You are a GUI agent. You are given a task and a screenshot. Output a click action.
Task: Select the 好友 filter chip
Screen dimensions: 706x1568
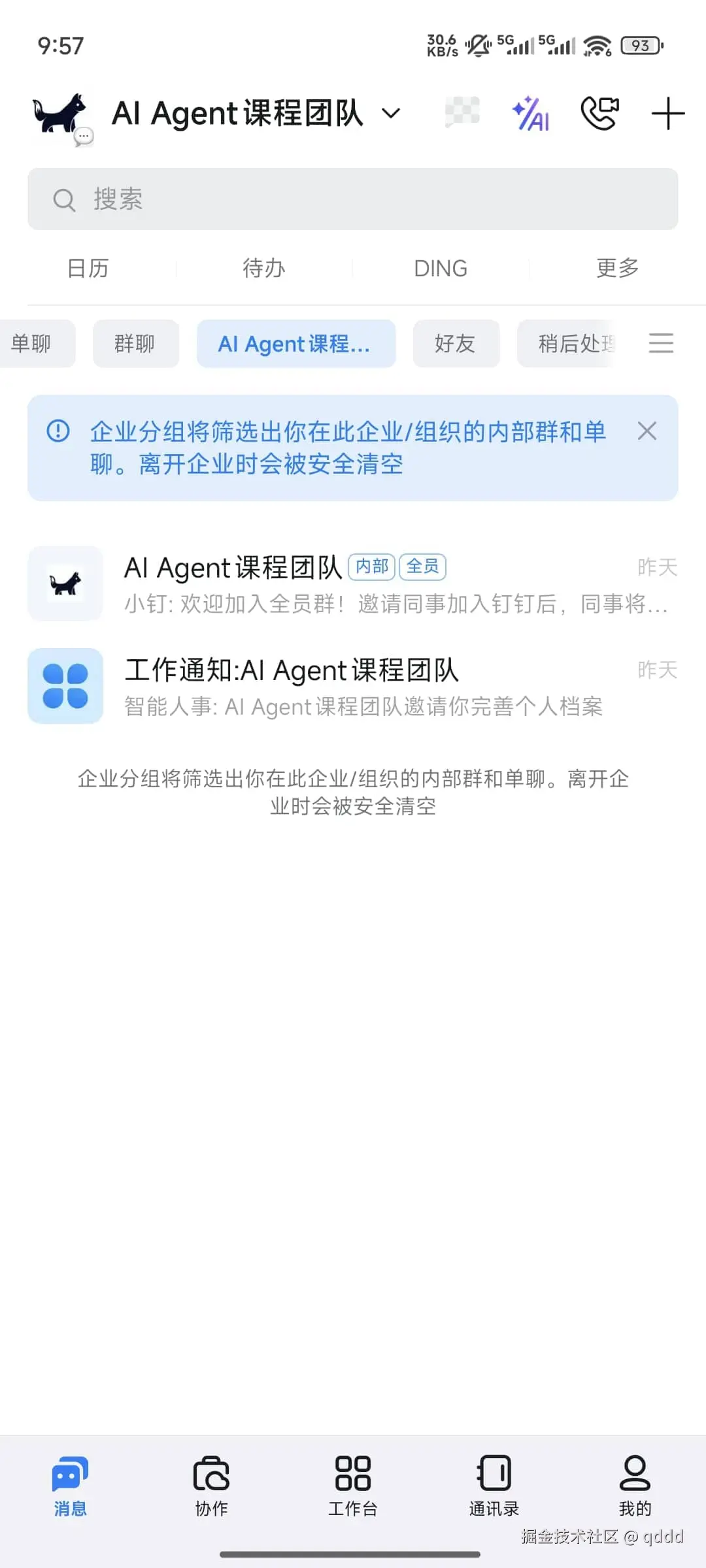tap(456, 344)
